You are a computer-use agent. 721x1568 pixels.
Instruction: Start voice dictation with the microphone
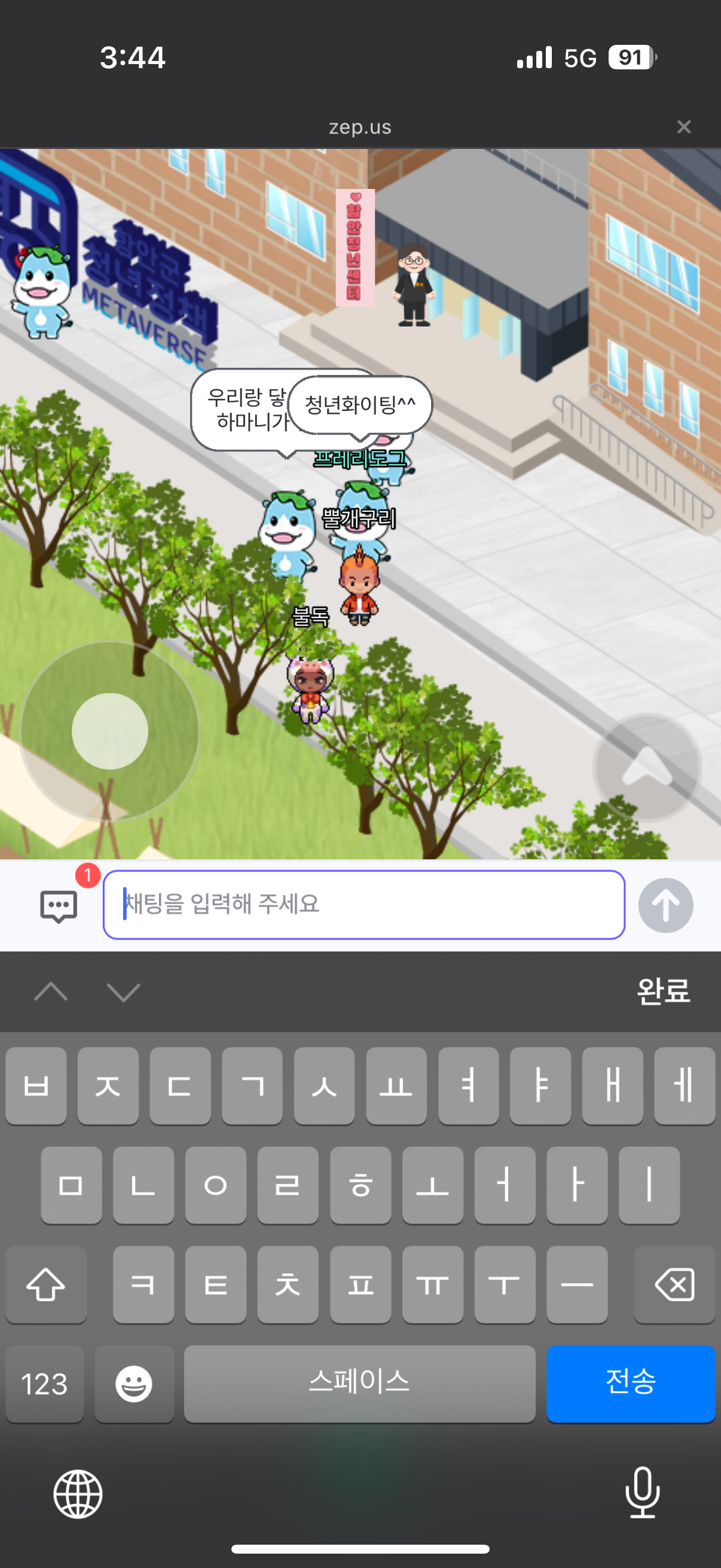tap(642, 1493)
